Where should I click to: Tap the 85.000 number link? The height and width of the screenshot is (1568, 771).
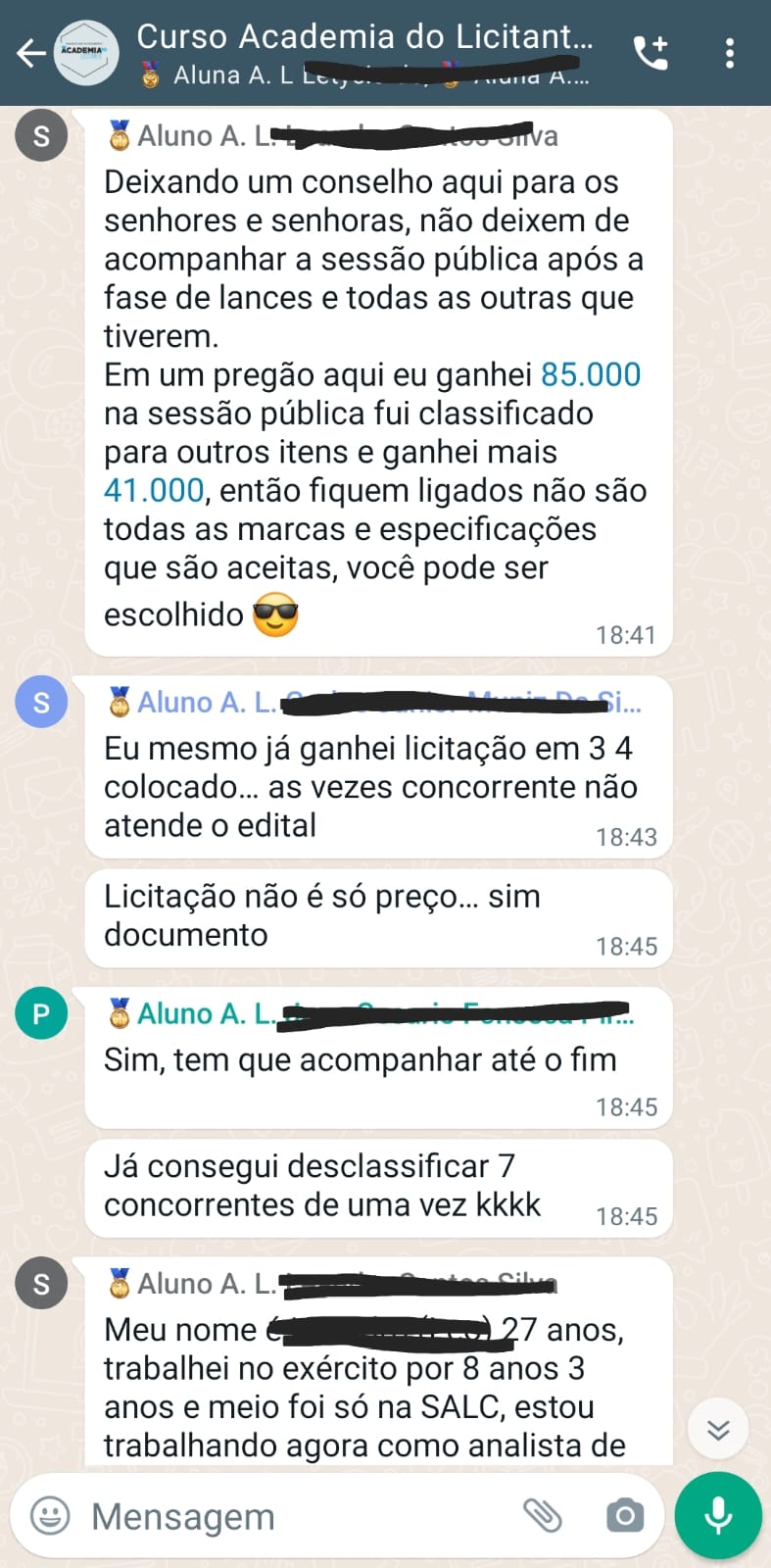pyautogui.click(x=590, y=374)
